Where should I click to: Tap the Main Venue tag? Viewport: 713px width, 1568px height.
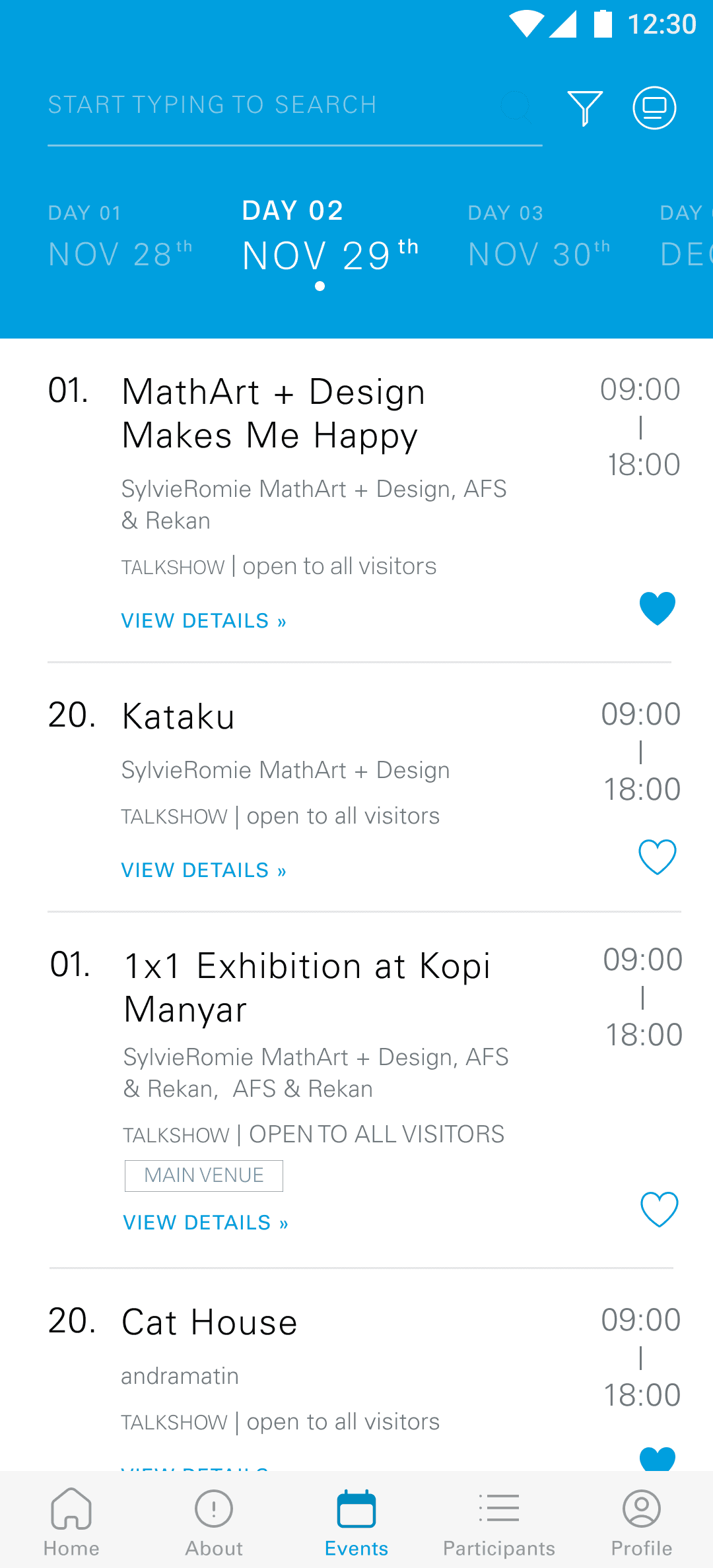[204, 1175]
